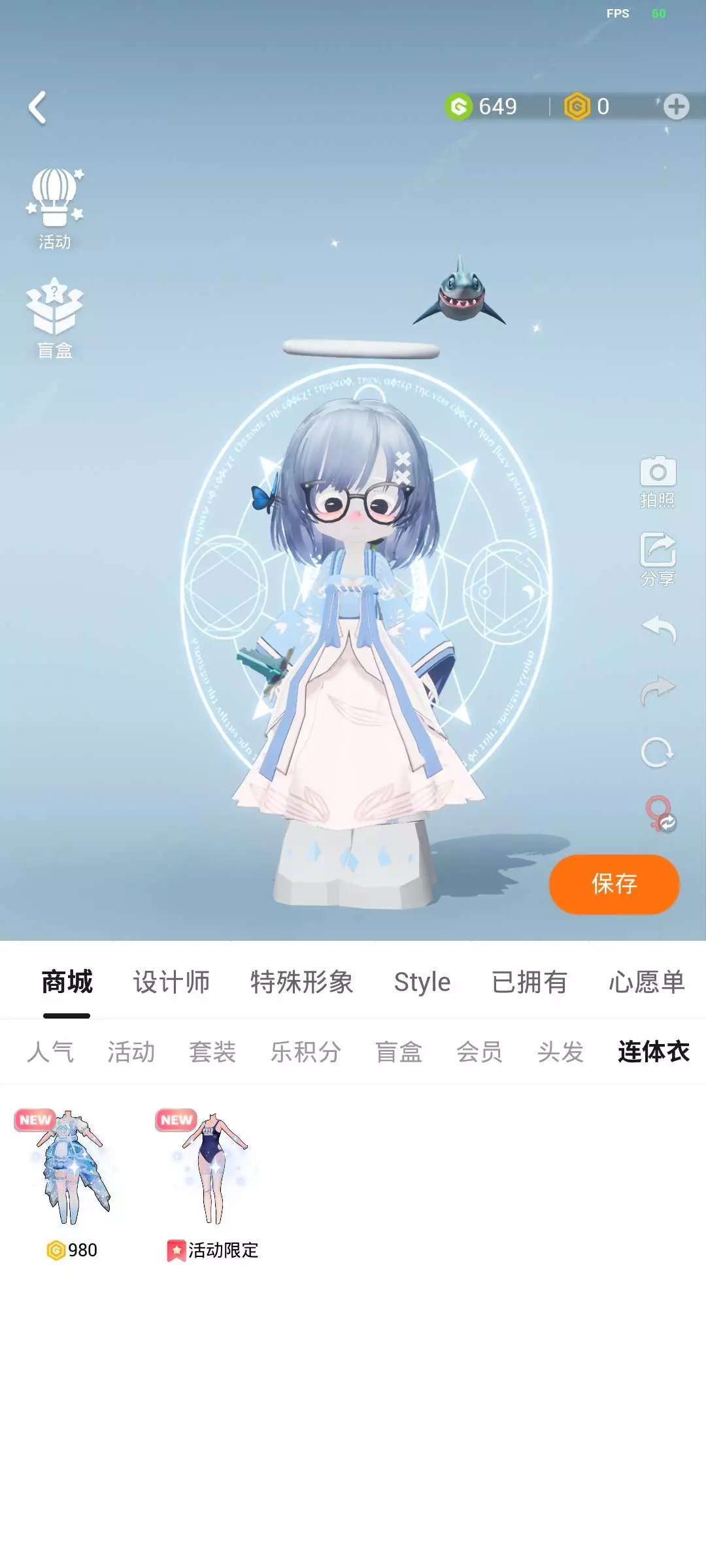
Task: Save the outfit with 保存
Action: click(614, 884)
